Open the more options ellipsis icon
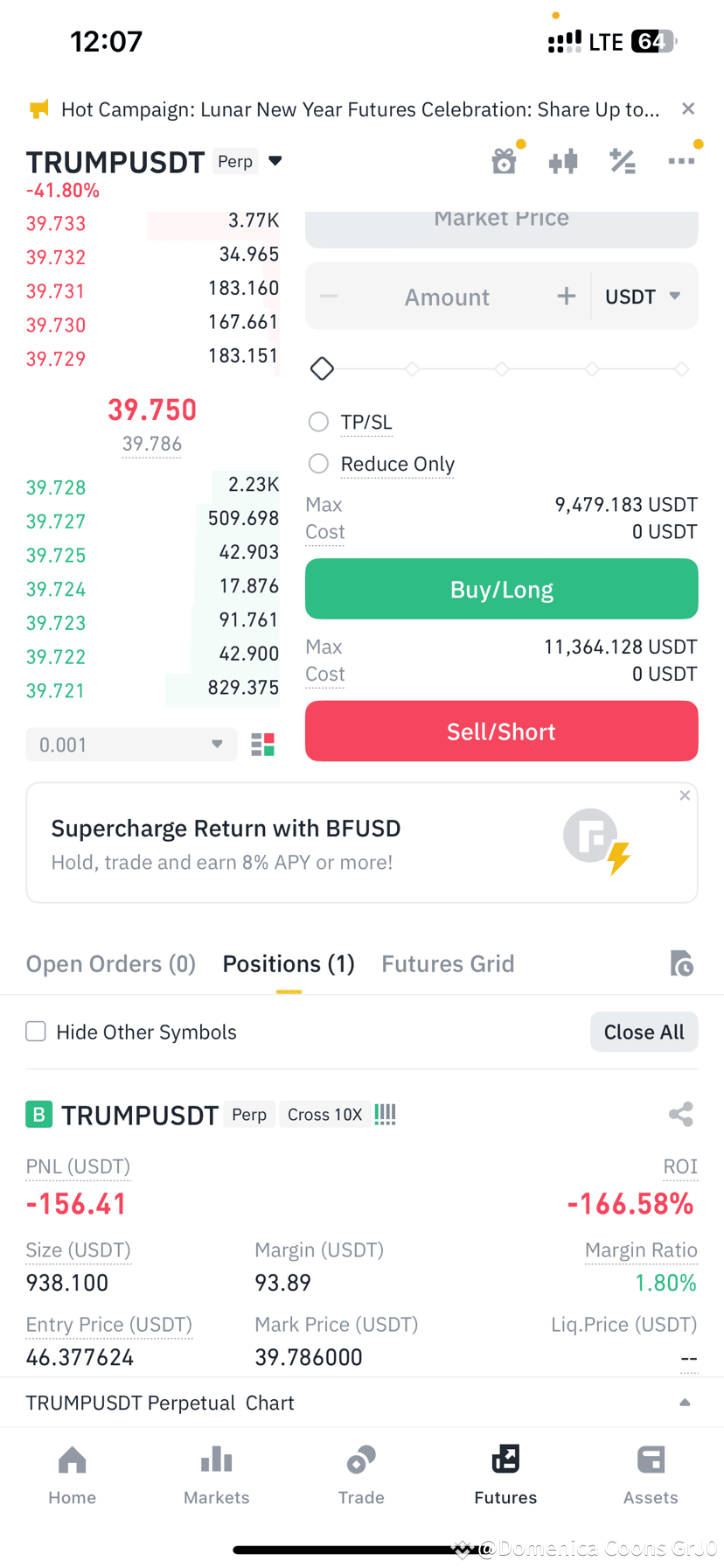724x1568 pixels. click(x=681, y=161)
